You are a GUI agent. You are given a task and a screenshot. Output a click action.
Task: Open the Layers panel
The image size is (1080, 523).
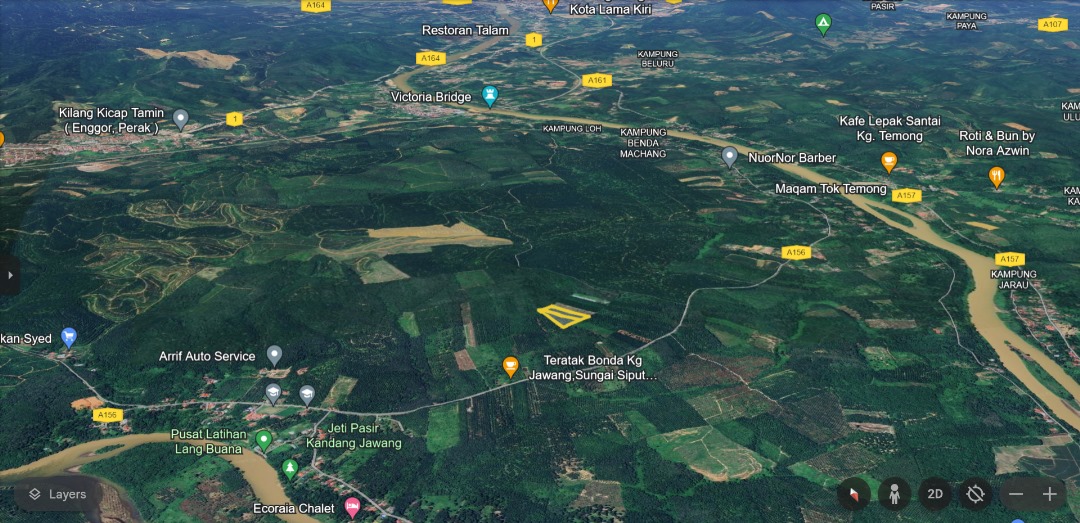click(x=57, y=494)
